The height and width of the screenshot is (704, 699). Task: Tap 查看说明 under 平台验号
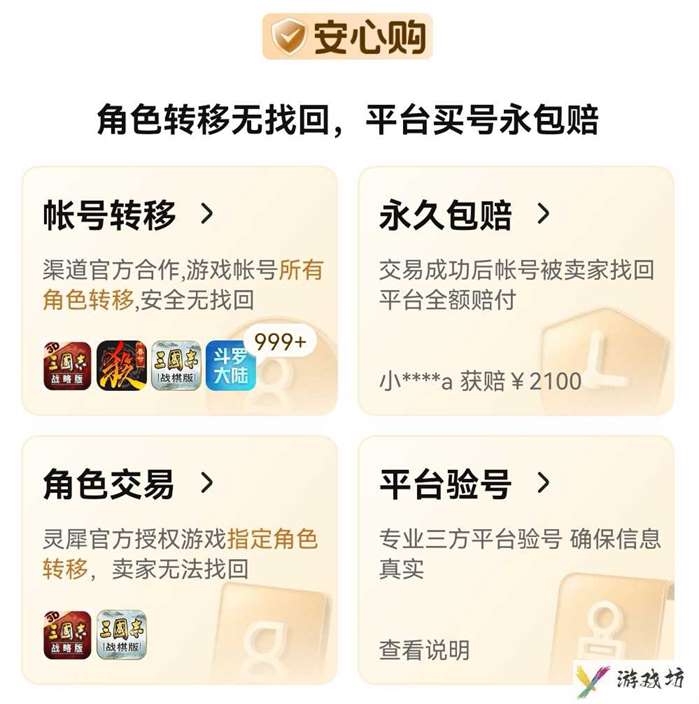click(x=424, y=649)
